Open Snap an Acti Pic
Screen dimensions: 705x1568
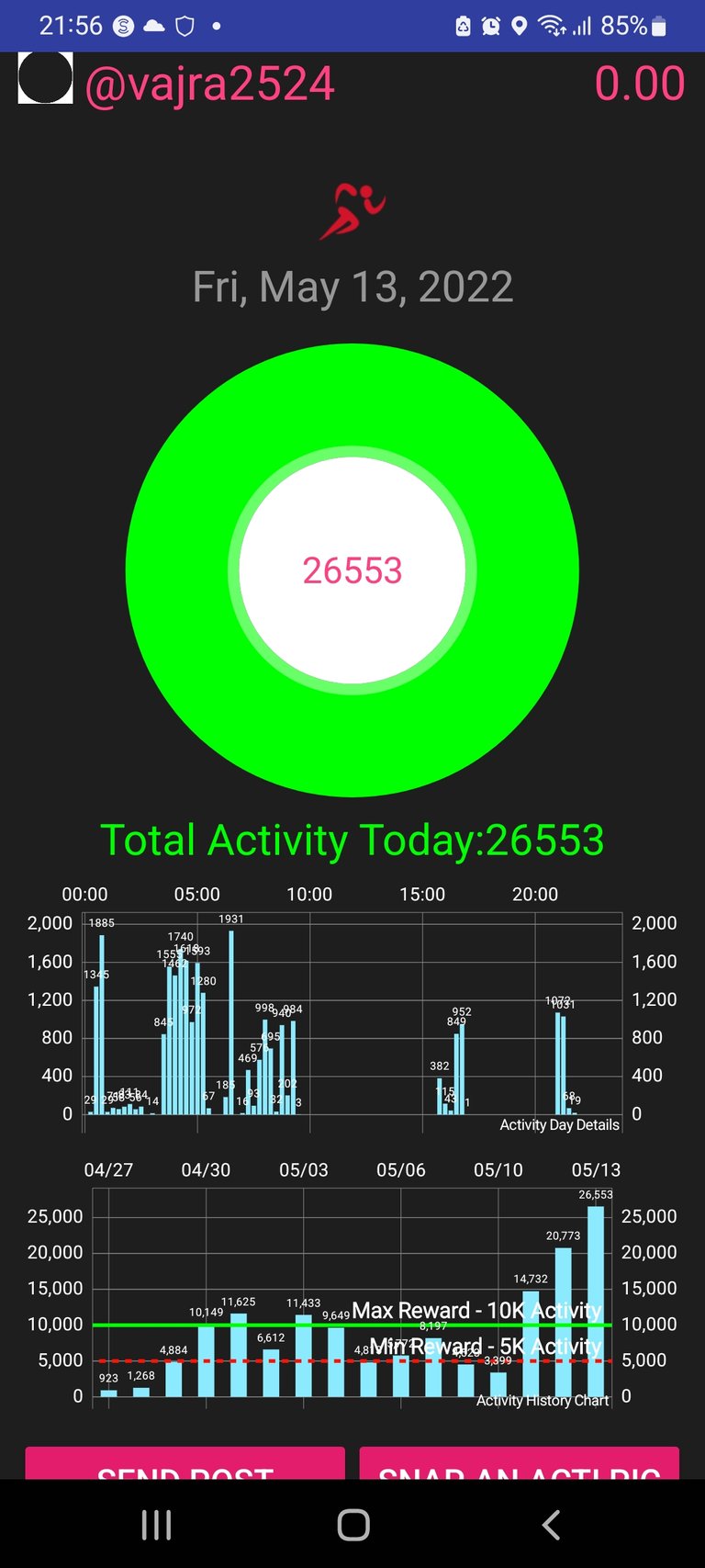519,1463
